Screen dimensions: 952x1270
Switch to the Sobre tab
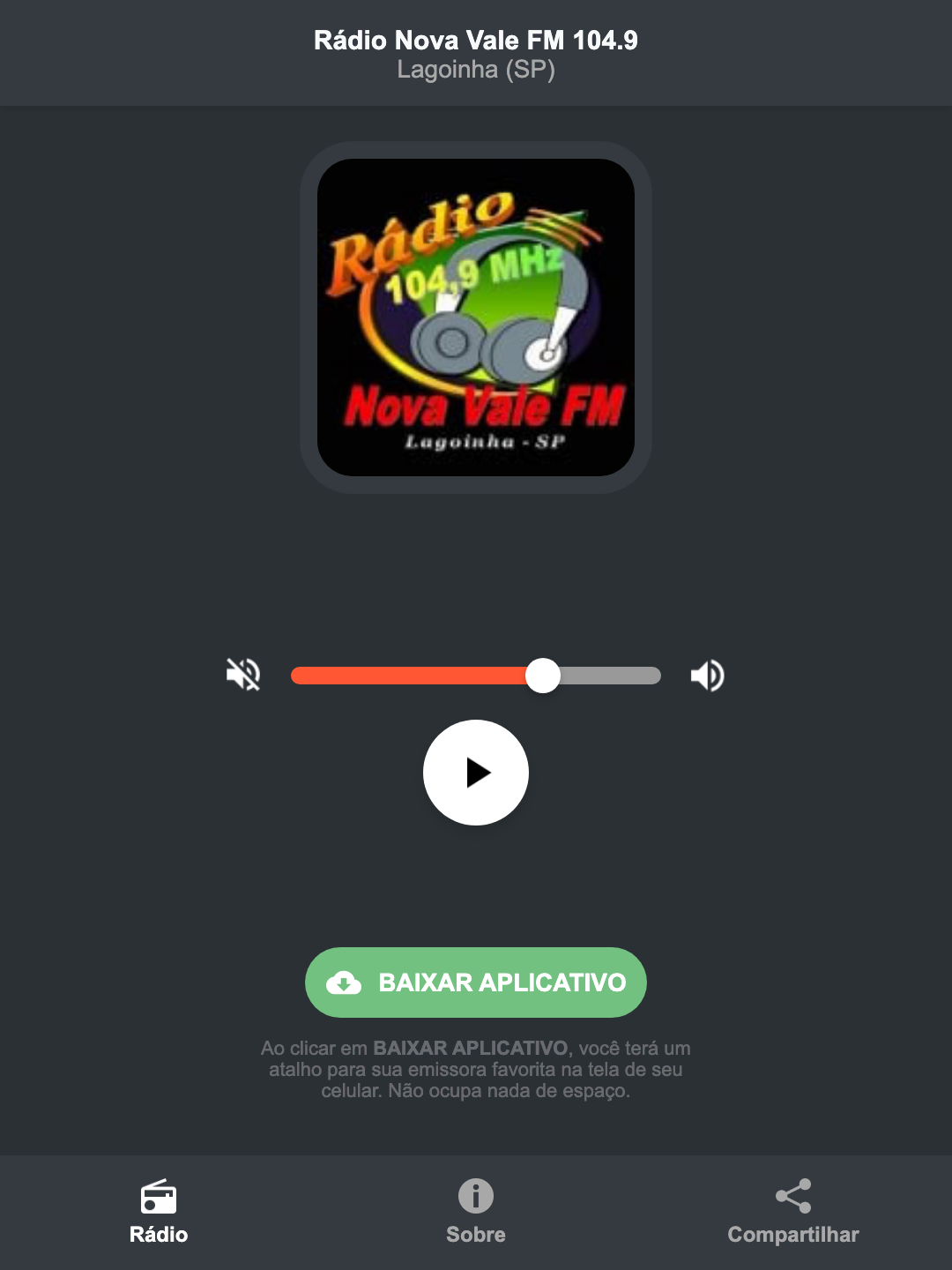coord(475,1213)
